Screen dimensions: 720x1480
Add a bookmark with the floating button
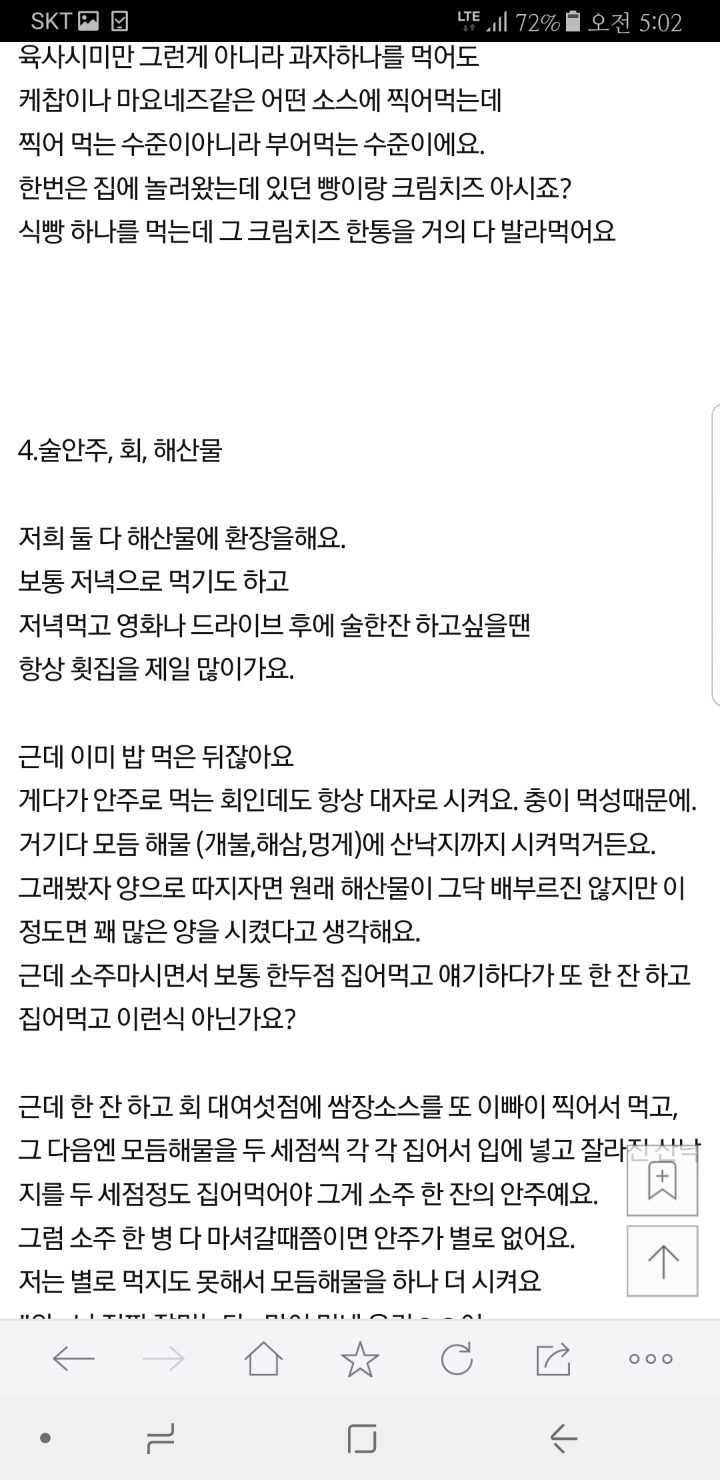pyautogui.click(x=663, y=1180)
